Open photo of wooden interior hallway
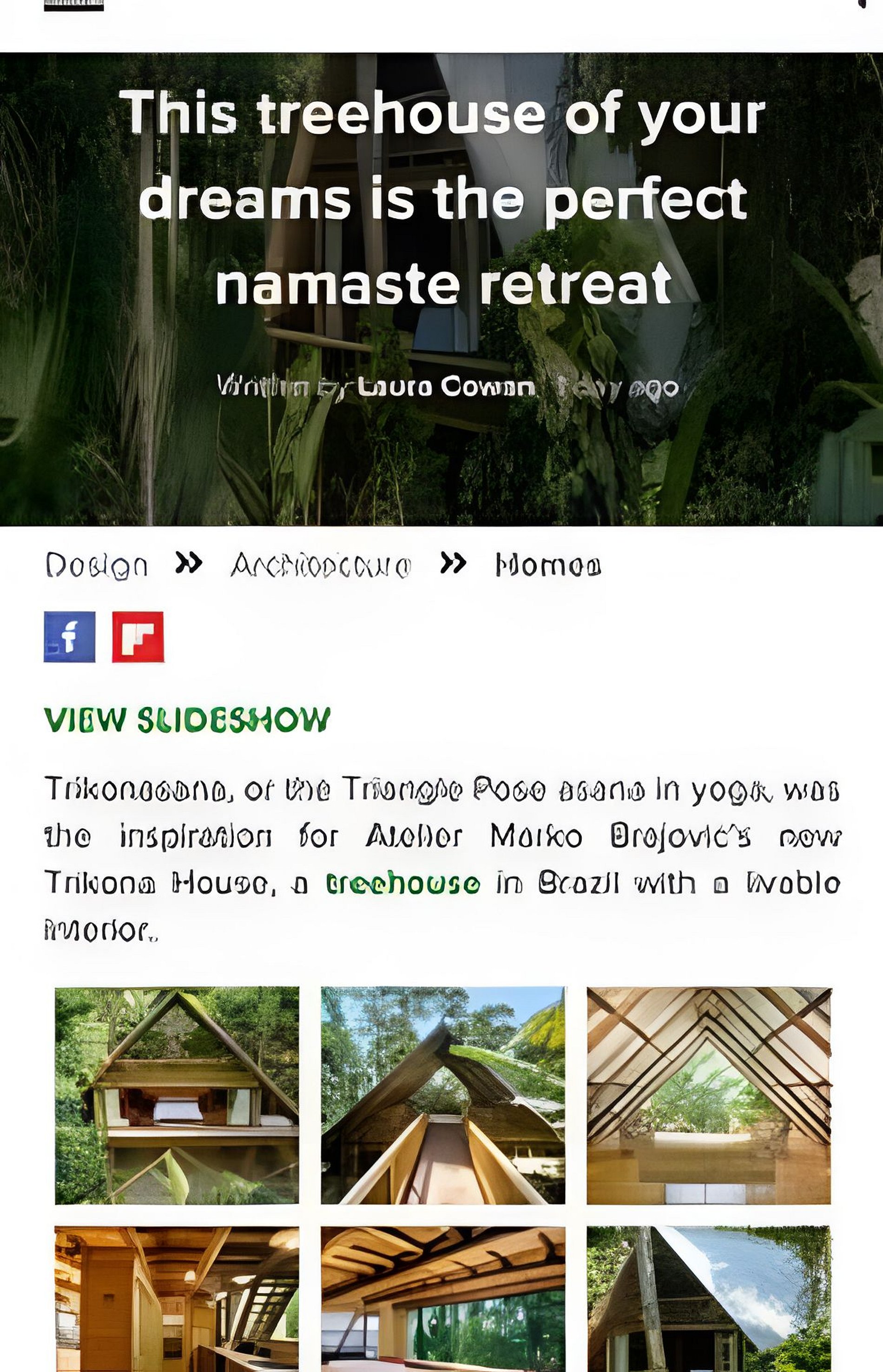This screenshot has height=1372, width=883. (177, 1299)
